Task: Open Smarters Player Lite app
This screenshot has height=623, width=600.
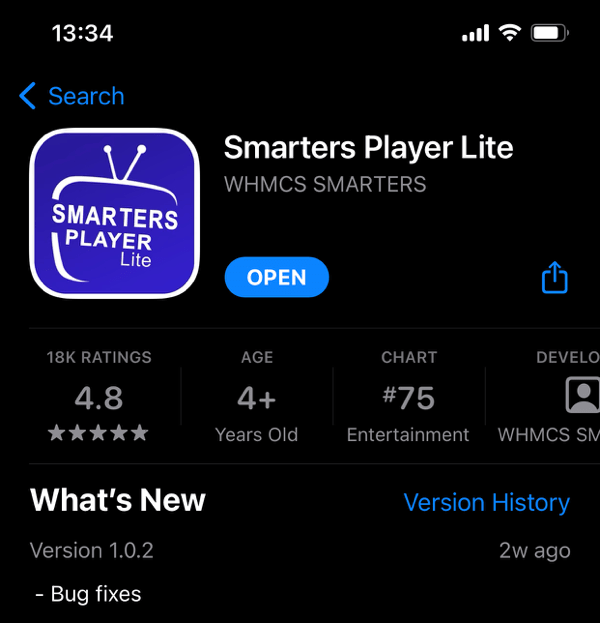Action: click(x=276, y=278)
